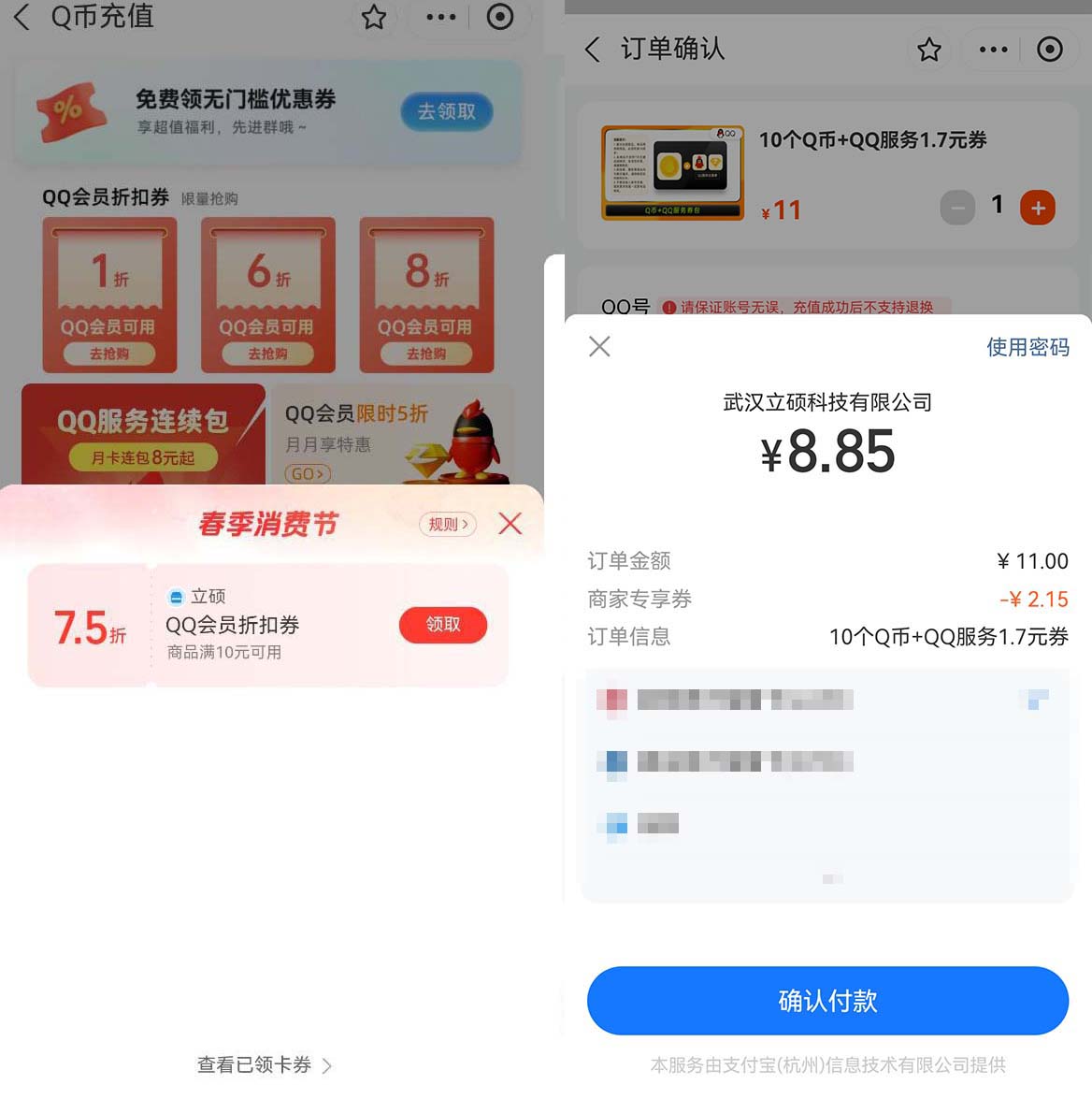Dismiss the 春季消费节 coupon popup
Screen dimensions: 1092x1099
510,524
